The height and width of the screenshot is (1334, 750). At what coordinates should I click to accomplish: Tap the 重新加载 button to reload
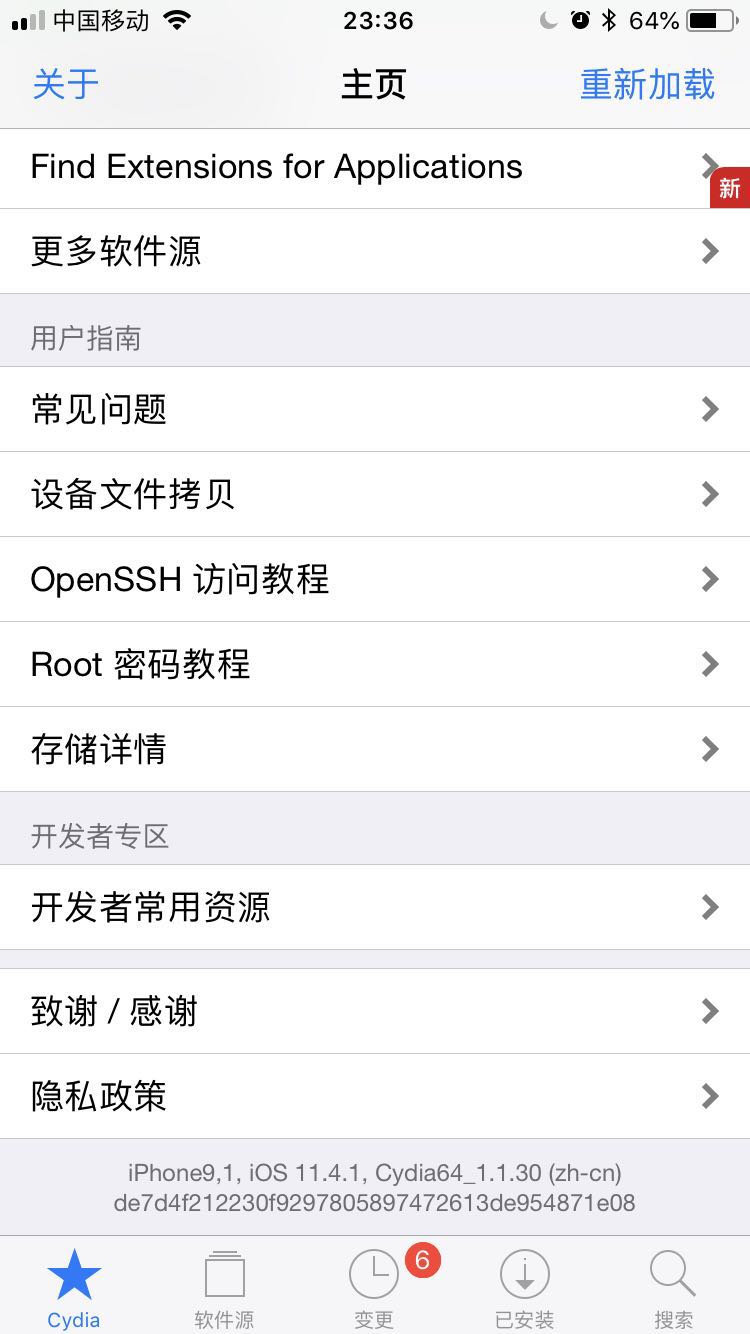point(646,85)
